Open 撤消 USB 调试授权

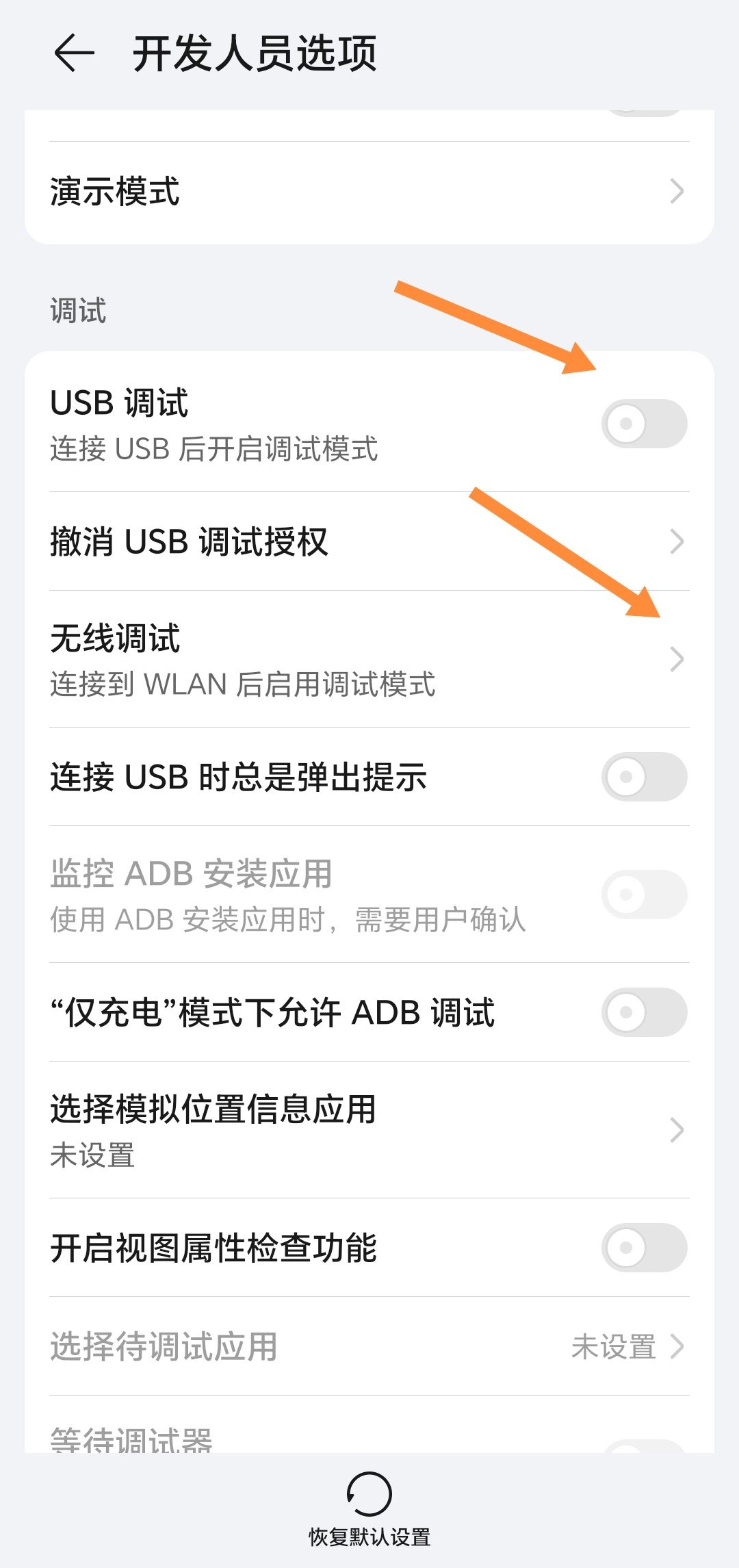click(369, 541)
